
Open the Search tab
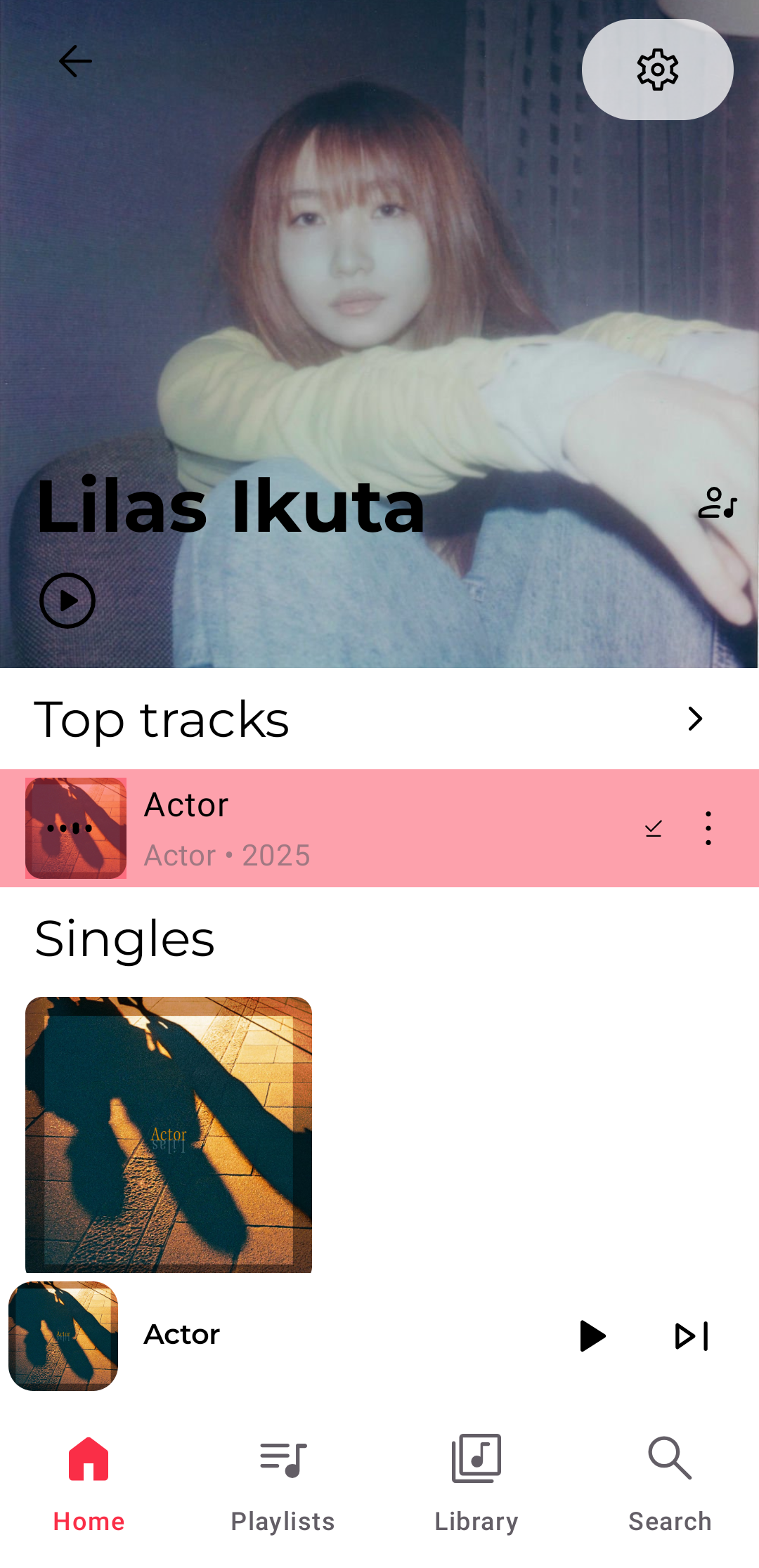[x=670, y=1482]
